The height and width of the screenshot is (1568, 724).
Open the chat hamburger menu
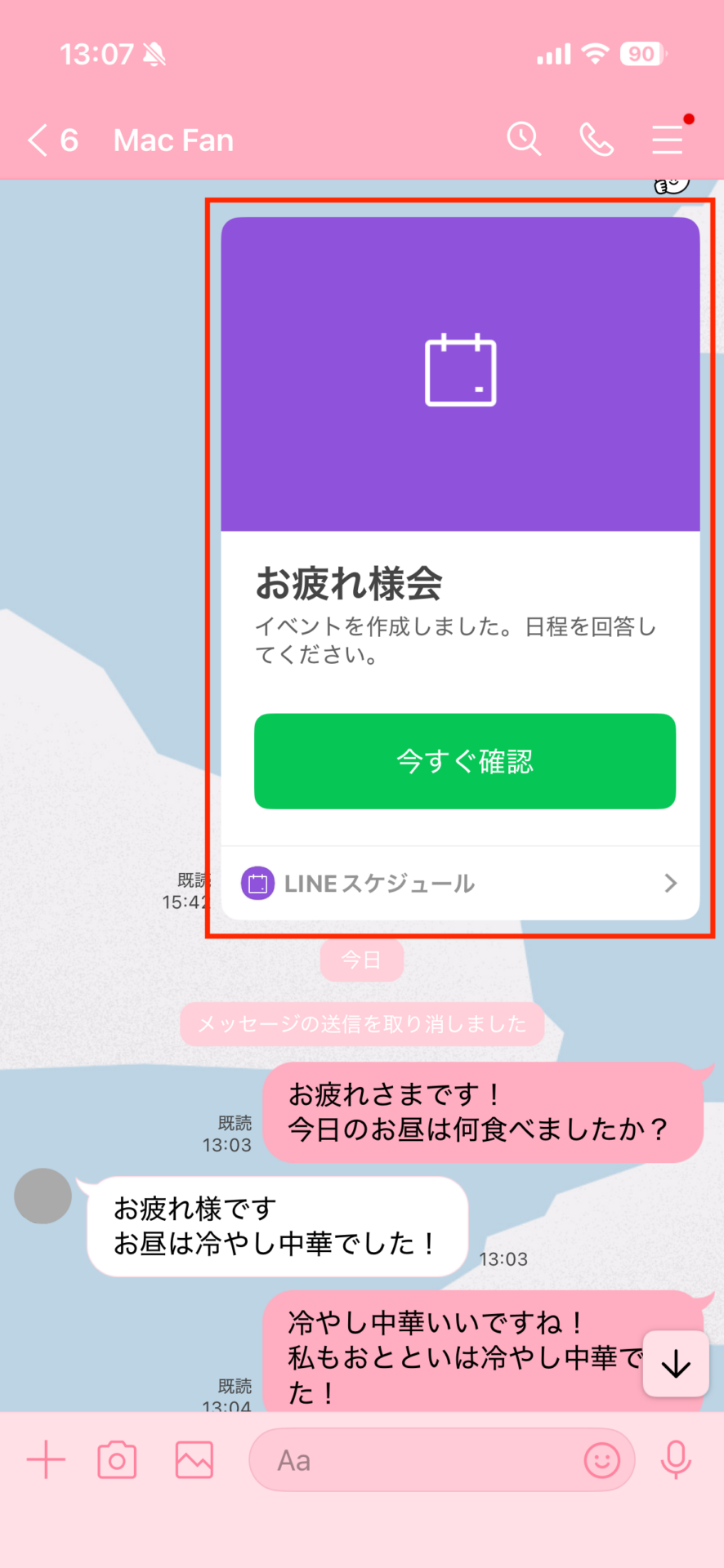pyautogui.click(x=668, y=140)
